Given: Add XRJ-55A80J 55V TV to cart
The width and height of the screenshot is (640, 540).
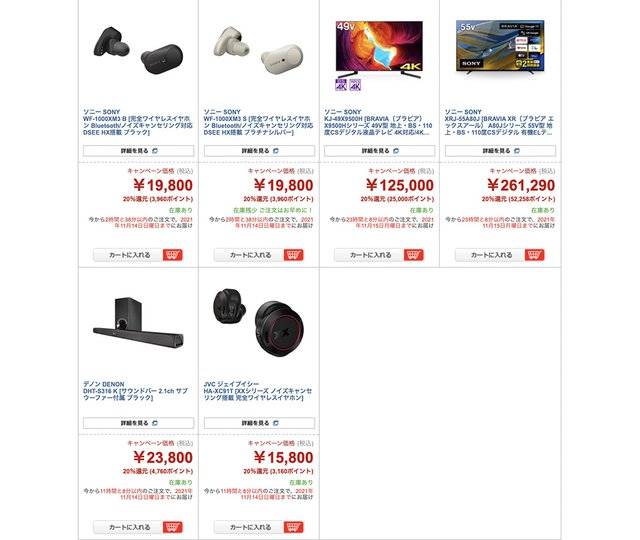Looking at the screenshot, I should 500,255.
